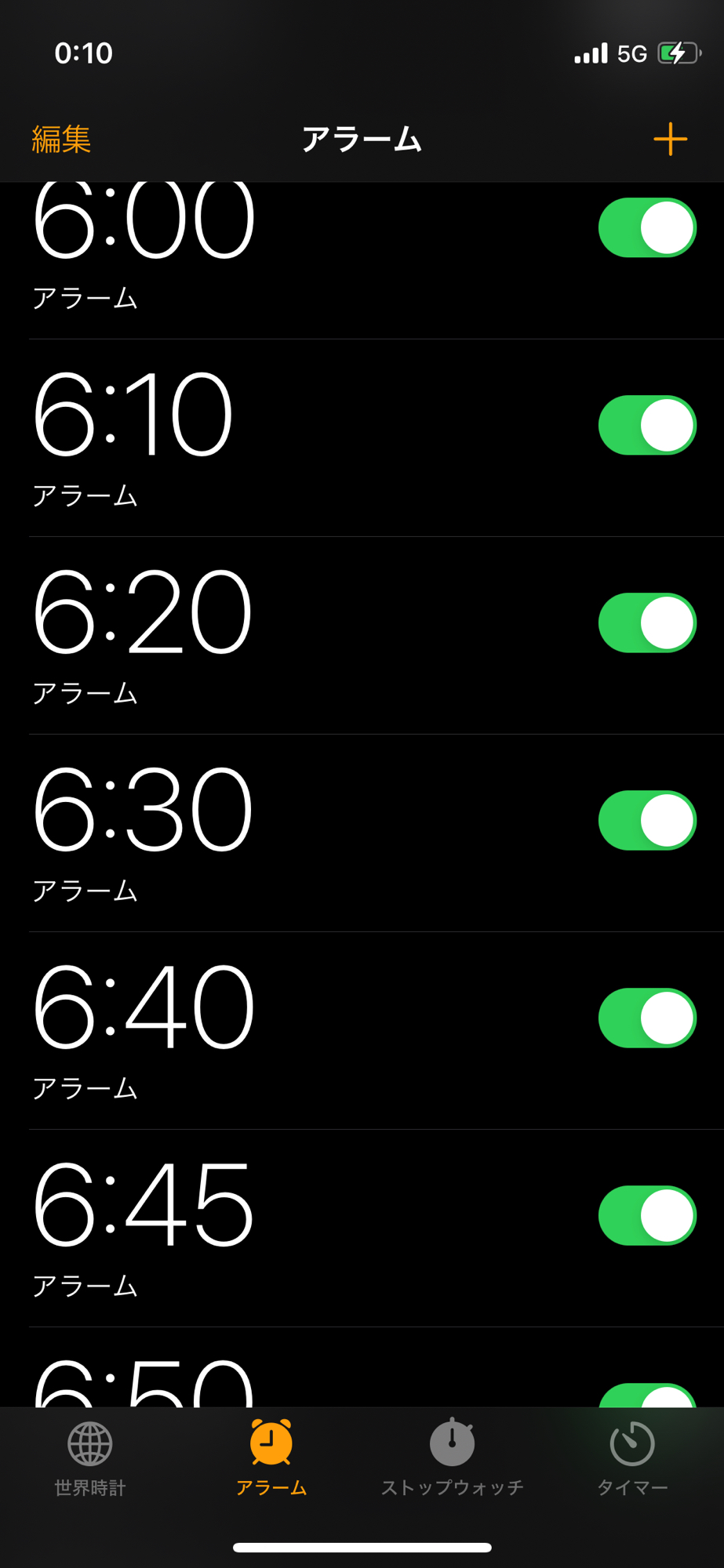Screen dimensions: 724x1568
Task: Turn off the 6:45 alarm
Action: (647, 1215)
